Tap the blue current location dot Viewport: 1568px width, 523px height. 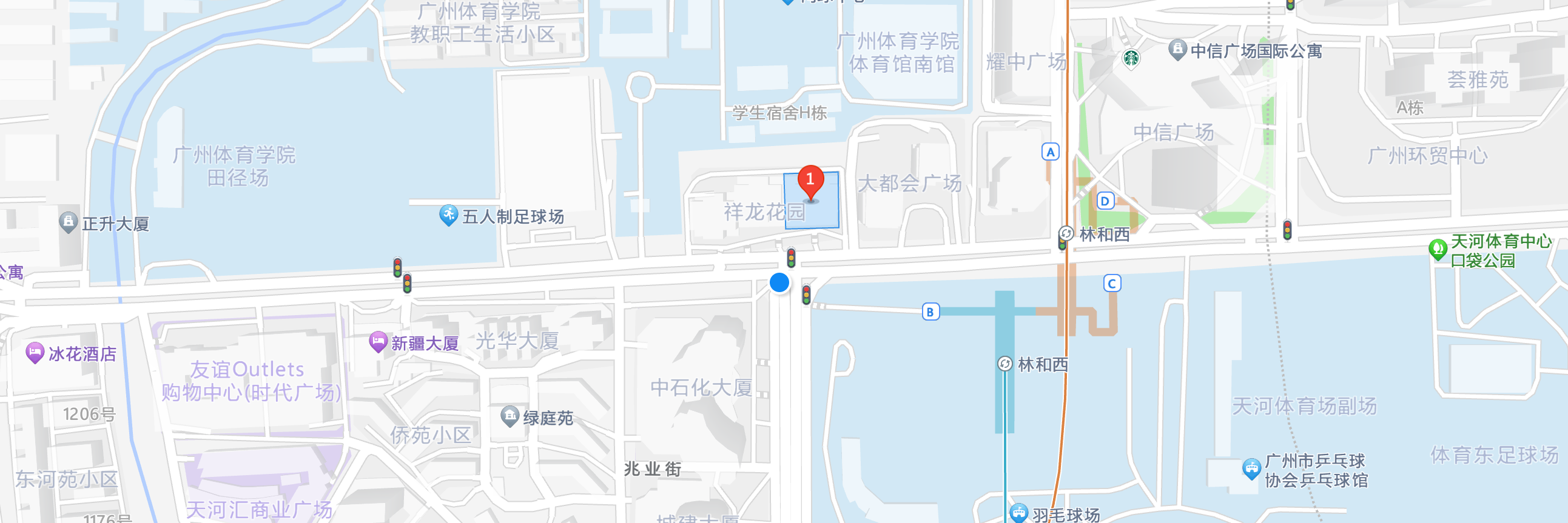point(779,282)
